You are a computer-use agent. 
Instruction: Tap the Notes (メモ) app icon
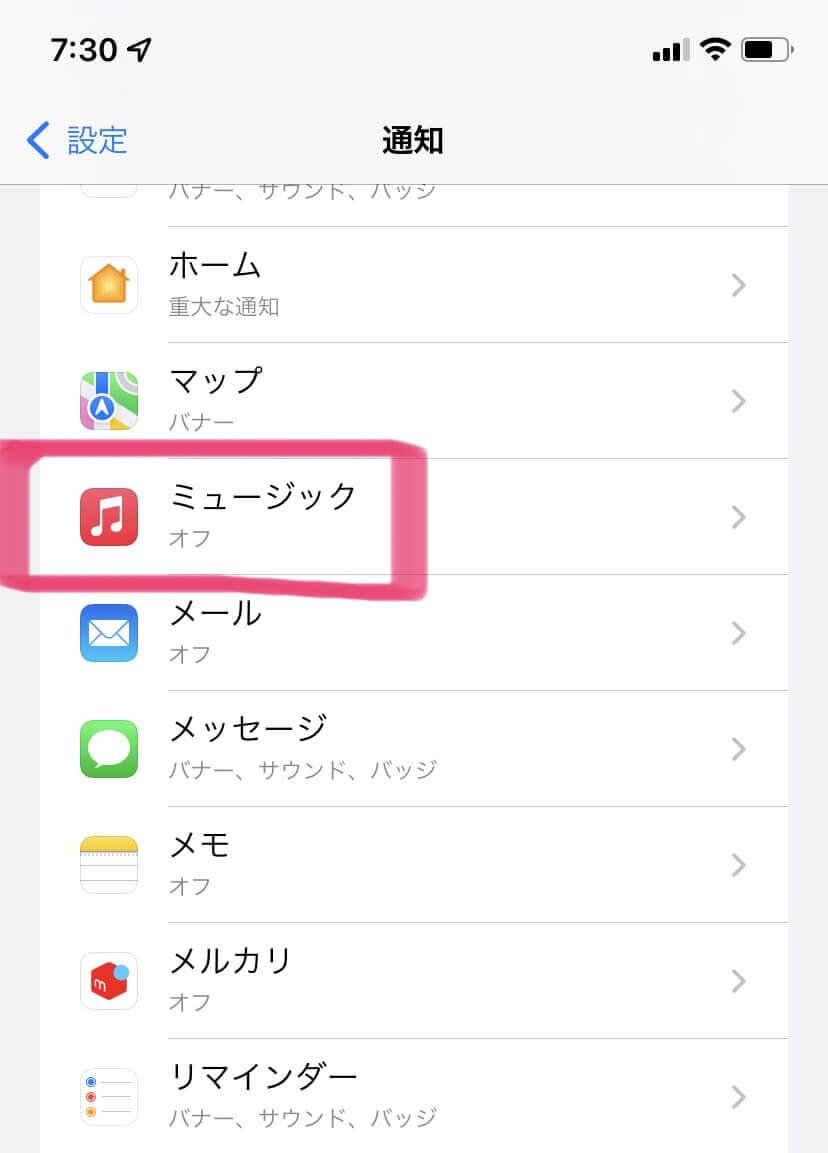[108, 864]
